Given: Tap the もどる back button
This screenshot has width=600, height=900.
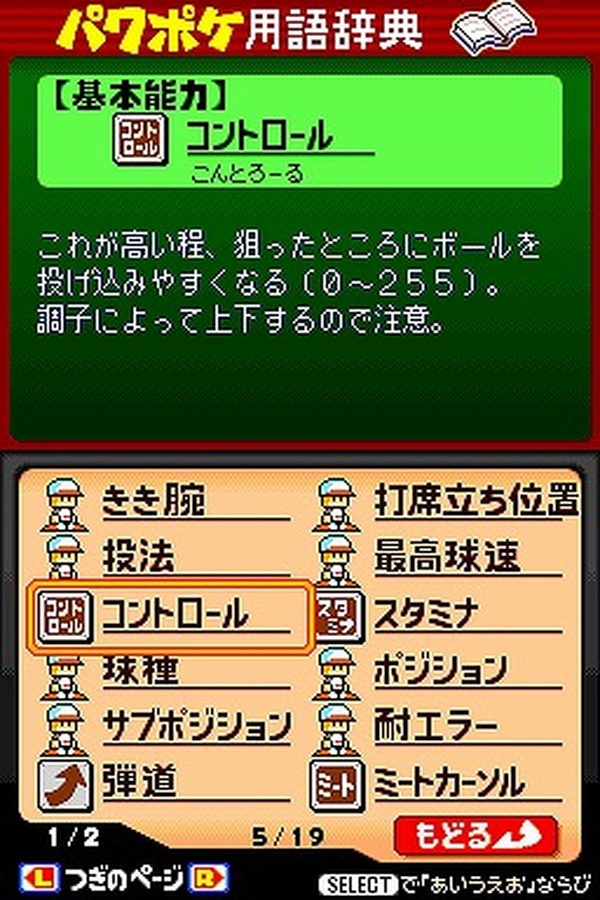Looking at the screenshot, I should click(x=475, y=836).
